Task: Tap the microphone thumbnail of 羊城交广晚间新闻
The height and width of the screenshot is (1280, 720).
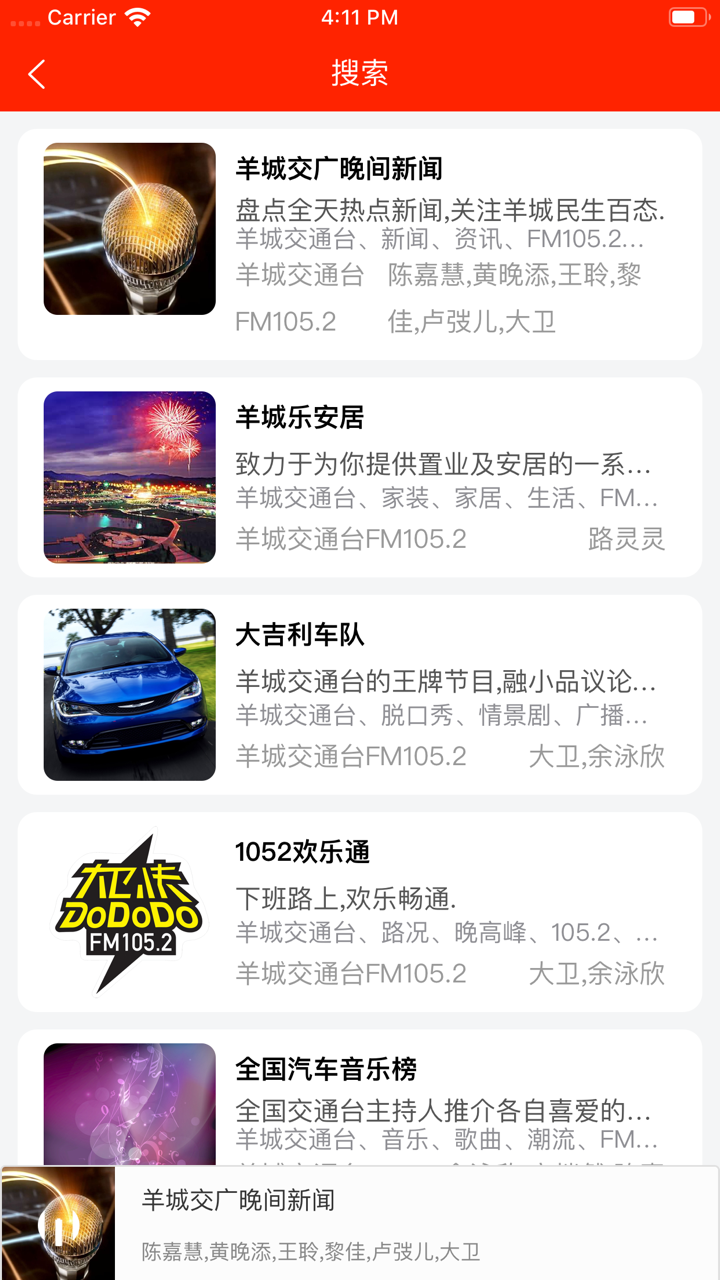Action: click(128, 228)
